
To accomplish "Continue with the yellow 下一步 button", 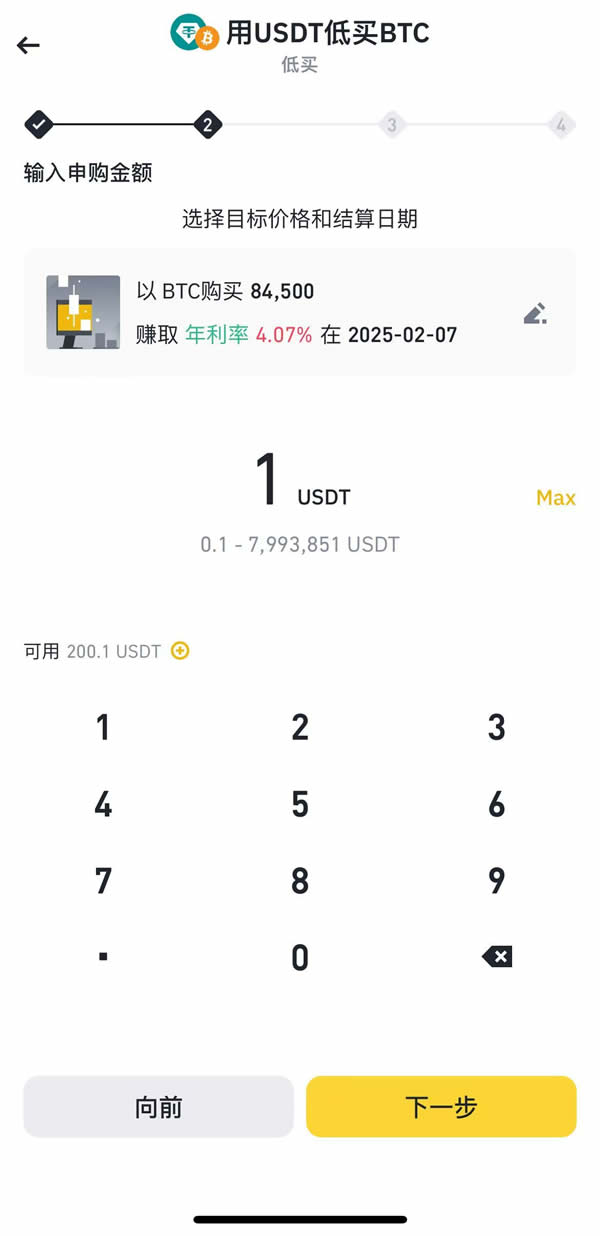I will [x=441, y=1107].
